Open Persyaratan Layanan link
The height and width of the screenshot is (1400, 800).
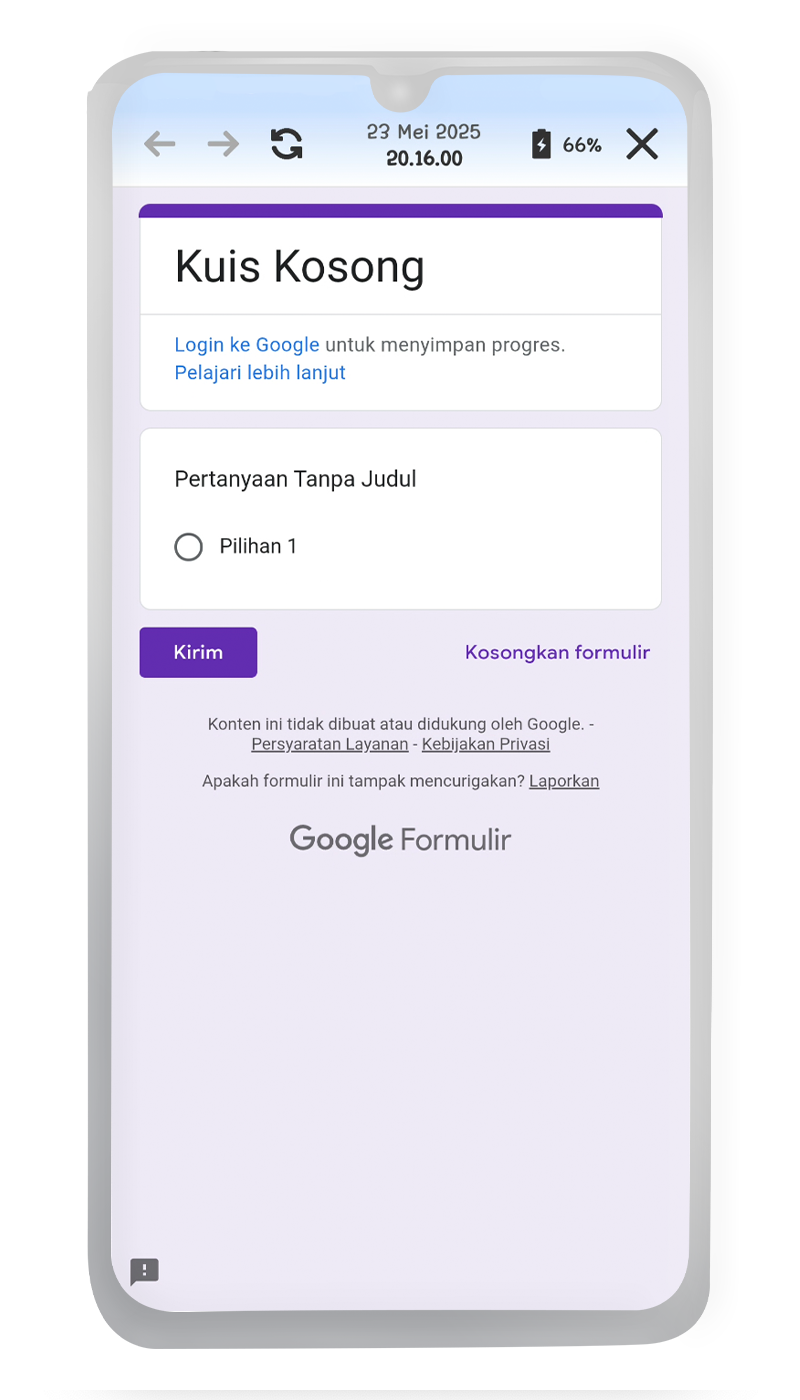pyautogui.click(x=329, y=744)
